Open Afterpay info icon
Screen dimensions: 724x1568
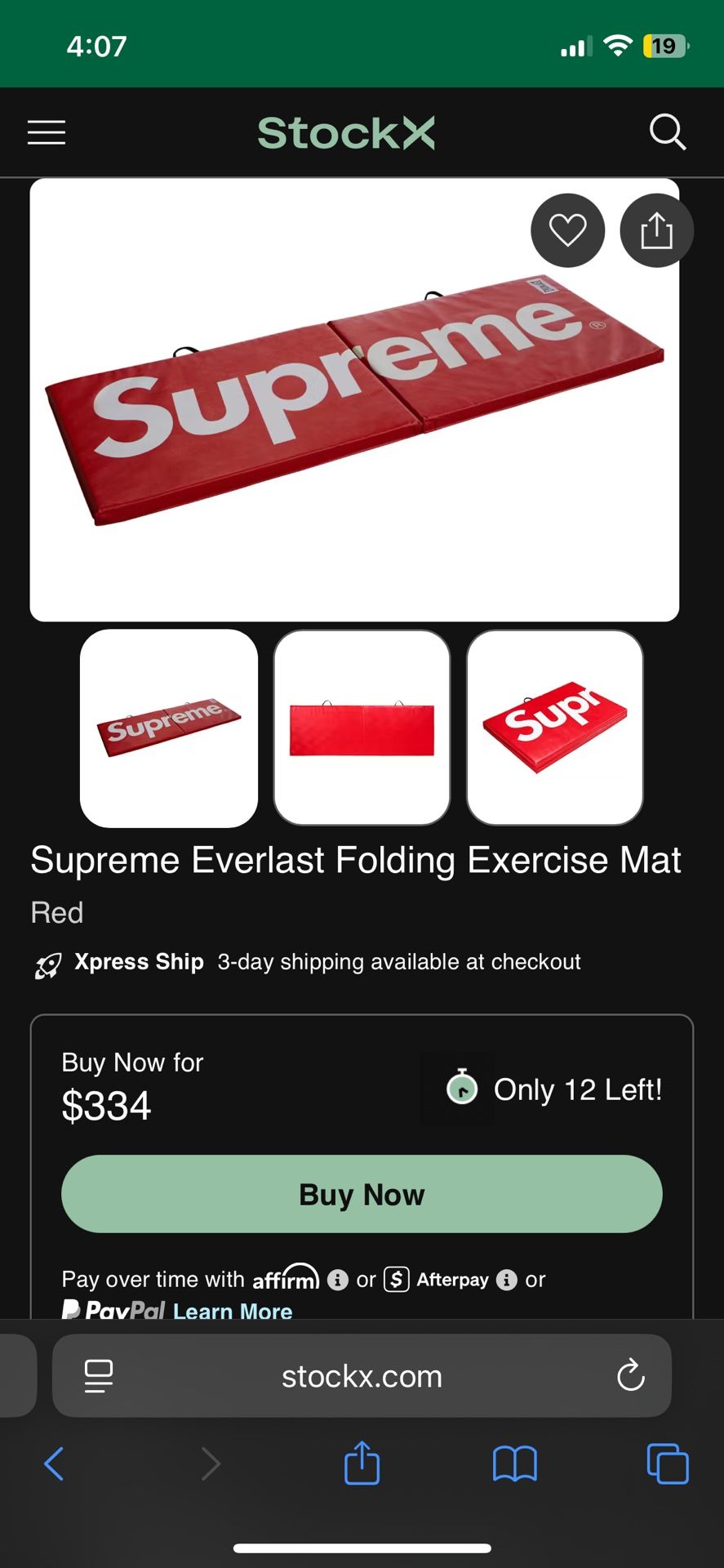tap(507, 1280)
